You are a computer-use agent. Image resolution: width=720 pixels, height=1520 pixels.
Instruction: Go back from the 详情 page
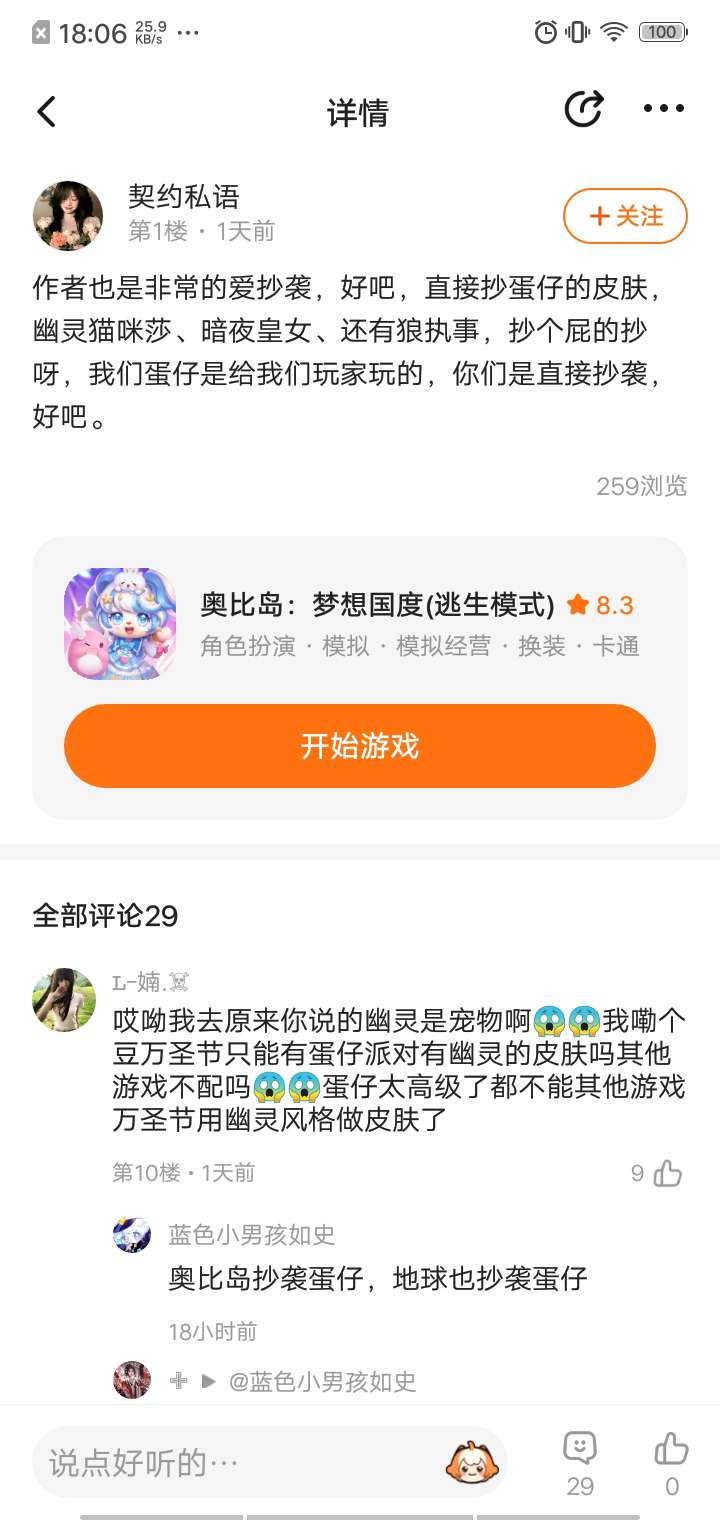coord(47,111)
